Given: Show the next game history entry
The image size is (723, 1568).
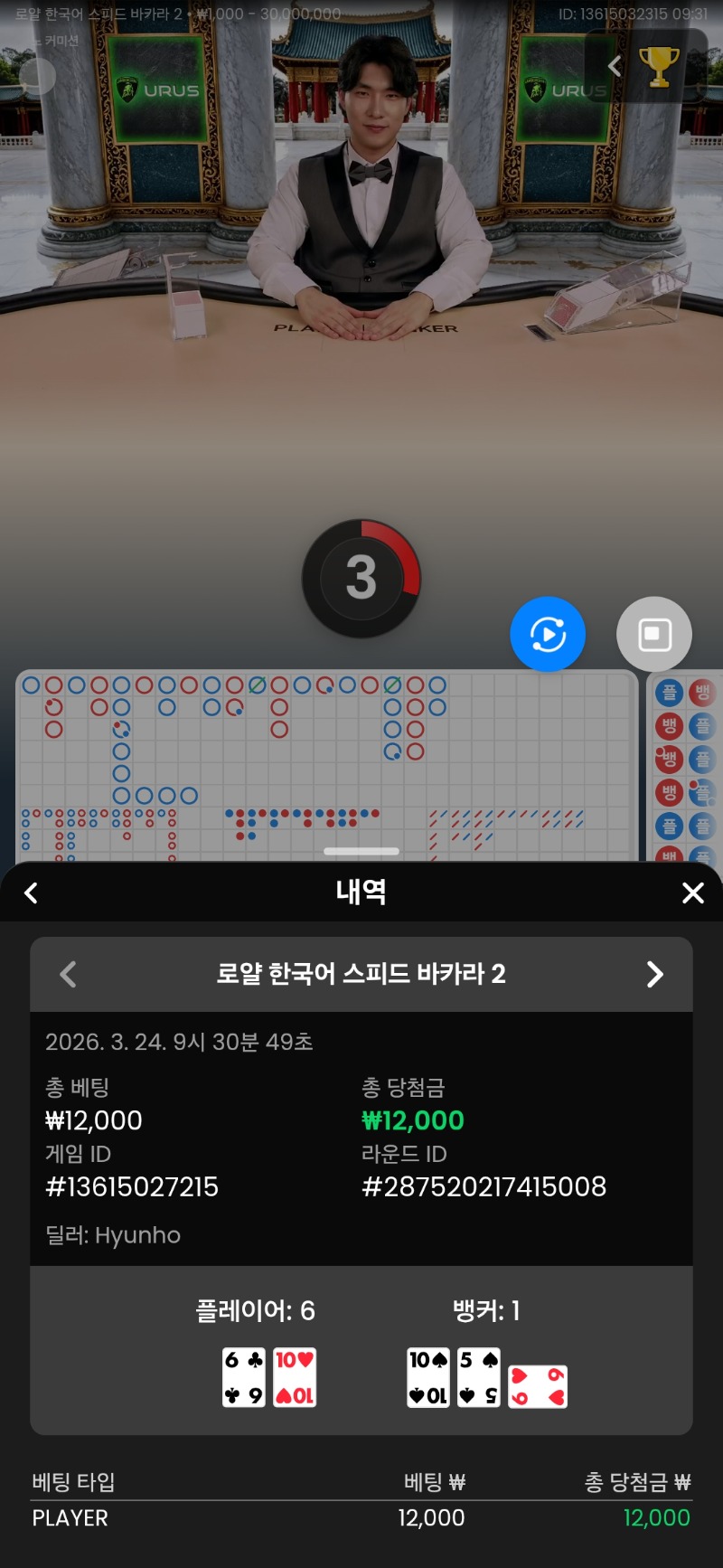Looking at the screenshot, I should 655,974.
